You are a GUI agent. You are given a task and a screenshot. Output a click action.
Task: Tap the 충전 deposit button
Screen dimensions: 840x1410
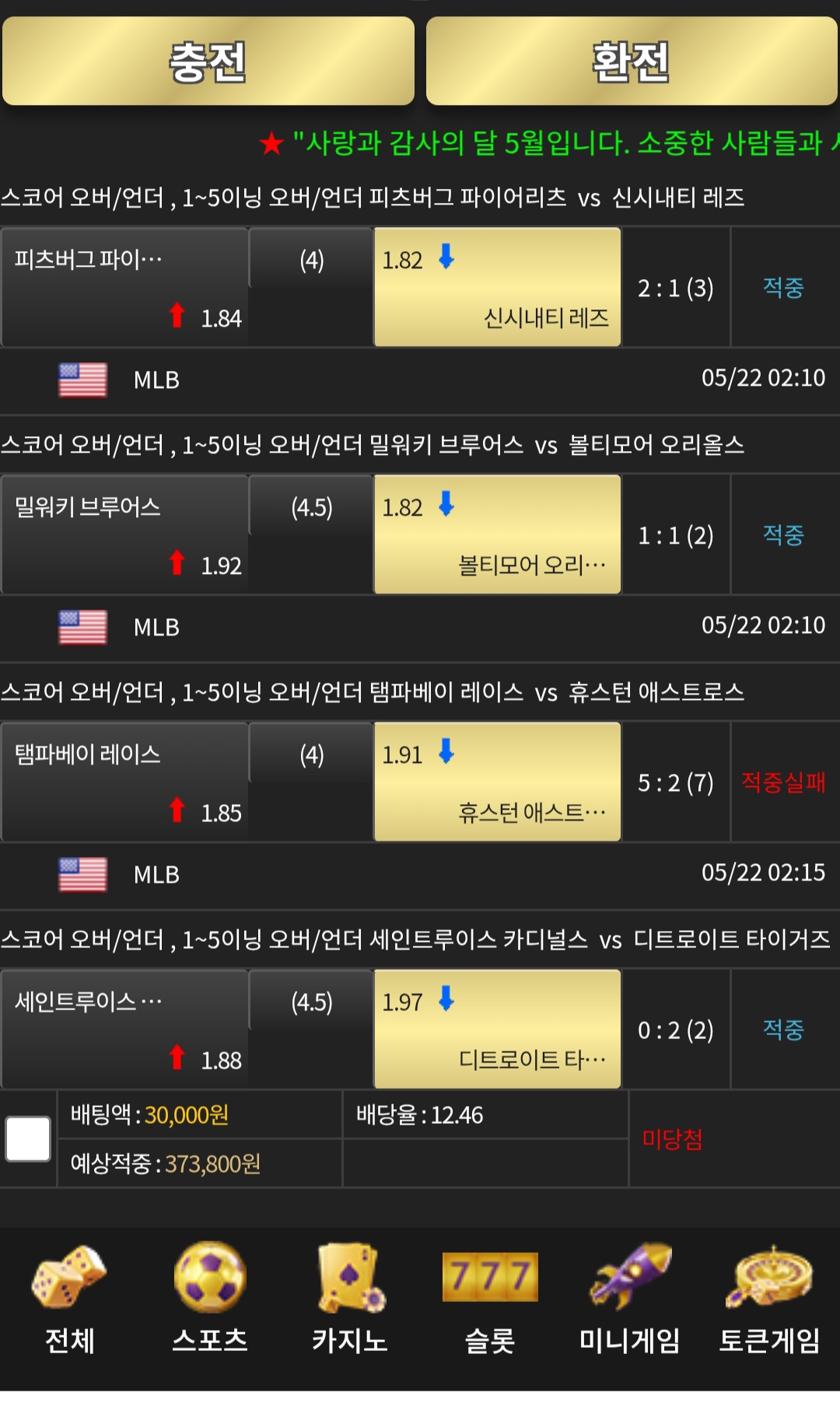(x=208, y=61)
